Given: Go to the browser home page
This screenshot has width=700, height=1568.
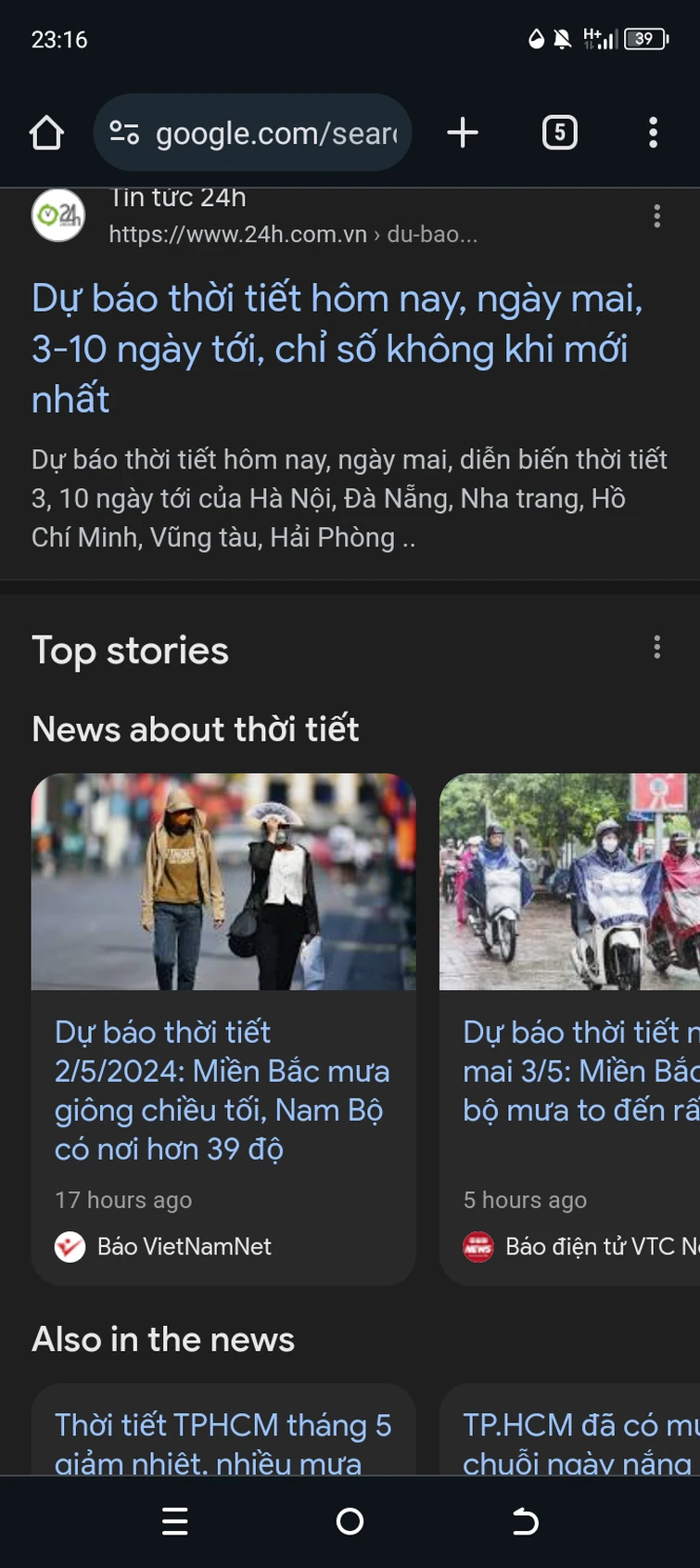Looking at the screenshot, I should [46, 134].
